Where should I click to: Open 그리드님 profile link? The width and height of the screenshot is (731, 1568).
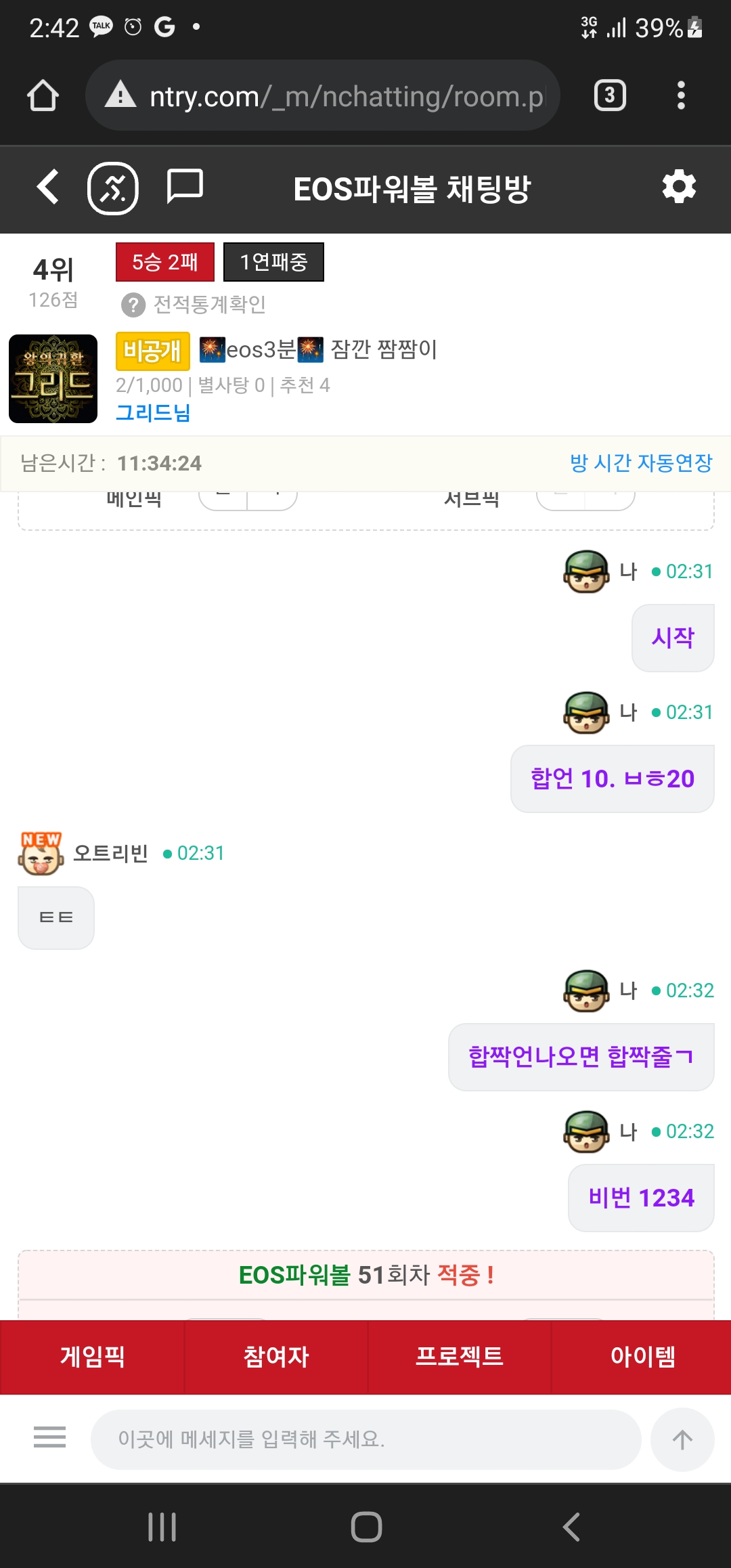click(154, 412)
